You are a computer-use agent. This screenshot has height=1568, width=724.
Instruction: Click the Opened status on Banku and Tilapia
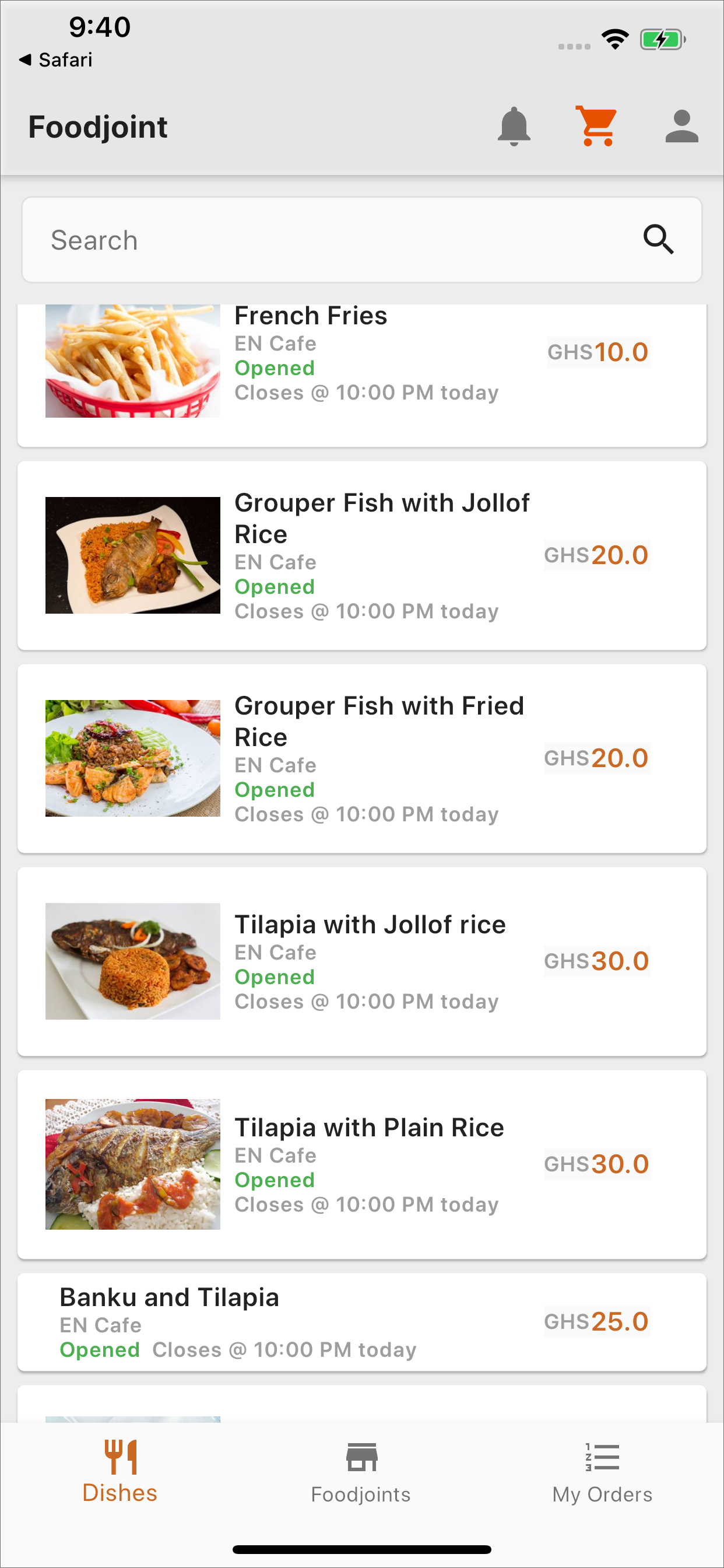(100, 1349)
